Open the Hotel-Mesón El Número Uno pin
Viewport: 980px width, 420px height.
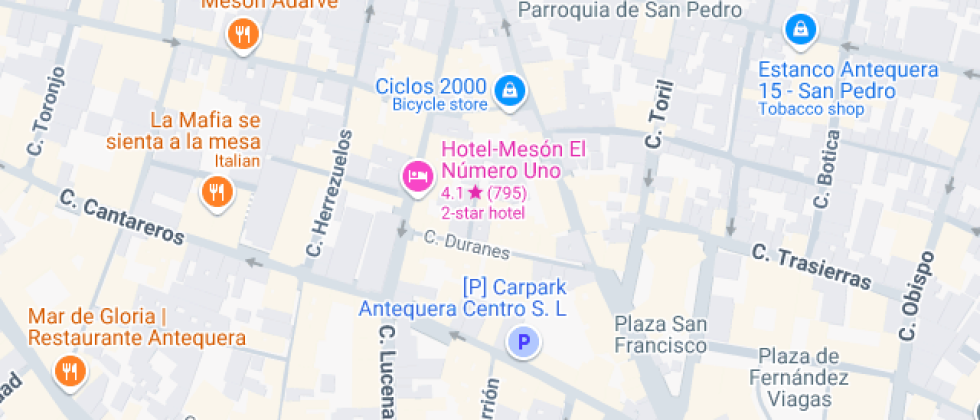point(416,176)
